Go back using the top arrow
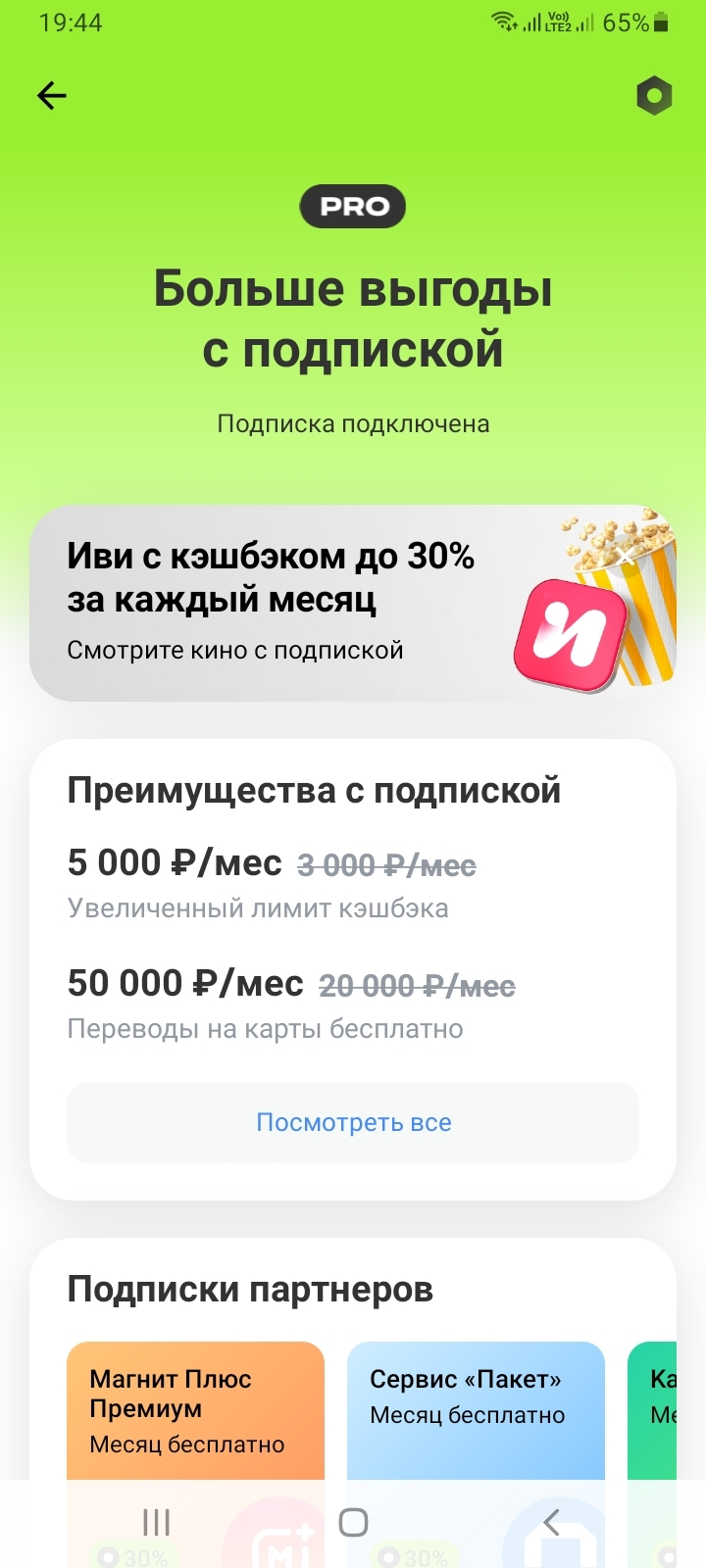706x1568 pixels. click(x=52, y=95)
